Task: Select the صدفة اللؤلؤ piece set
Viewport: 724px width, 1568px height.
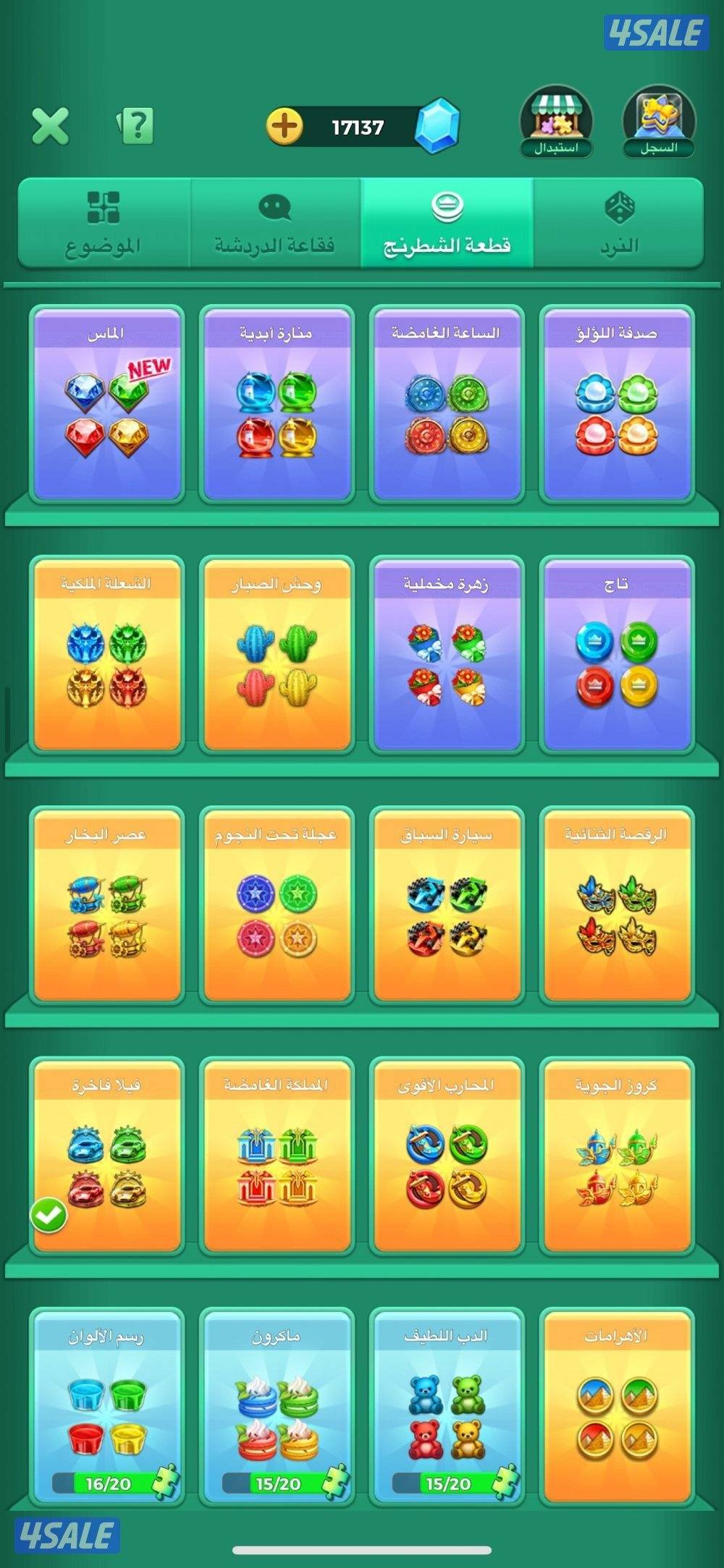Action: [x=617, y=404]
